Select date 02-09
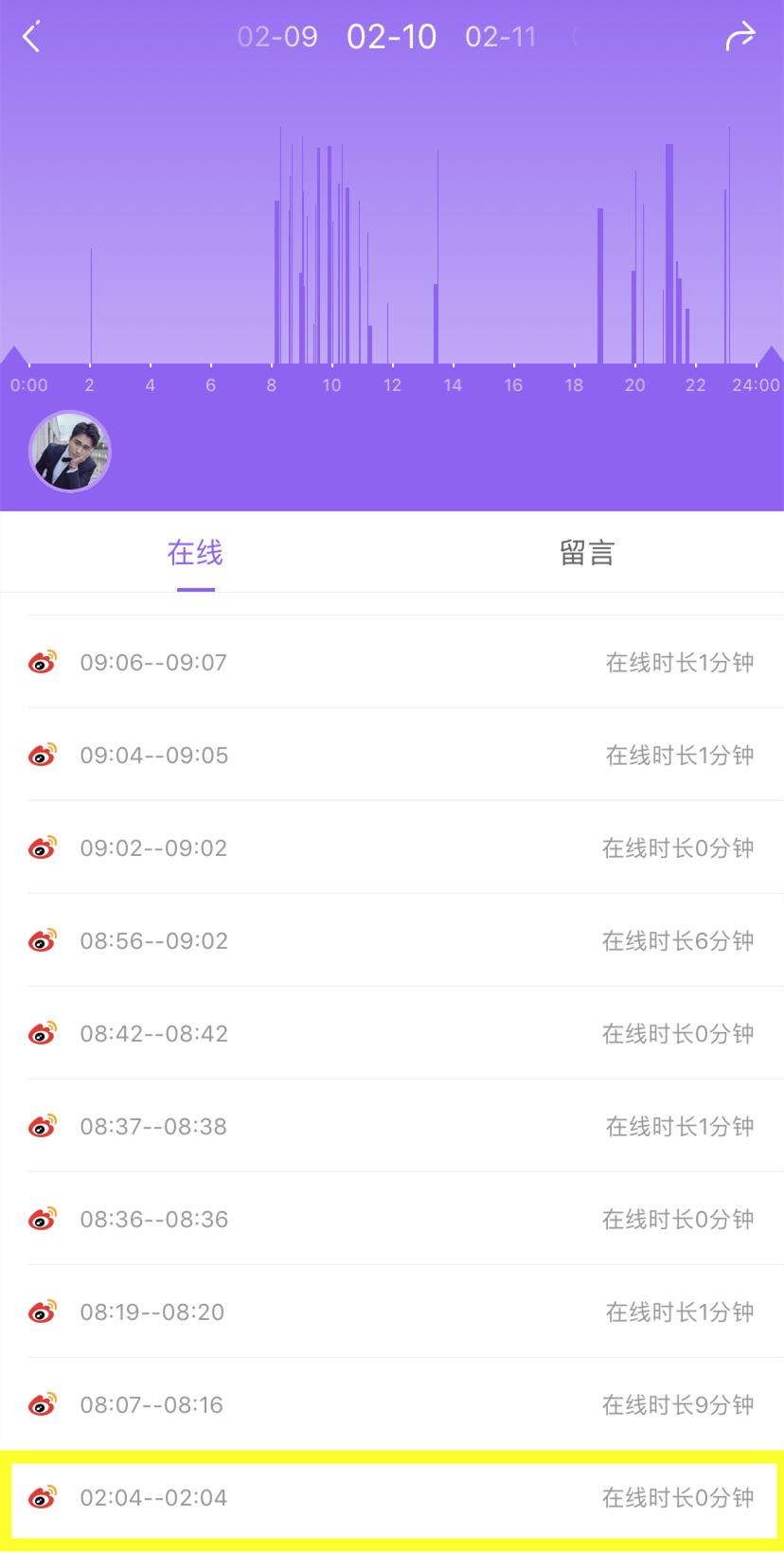Viewport: 784px width, 1553px height. [276, 37]
